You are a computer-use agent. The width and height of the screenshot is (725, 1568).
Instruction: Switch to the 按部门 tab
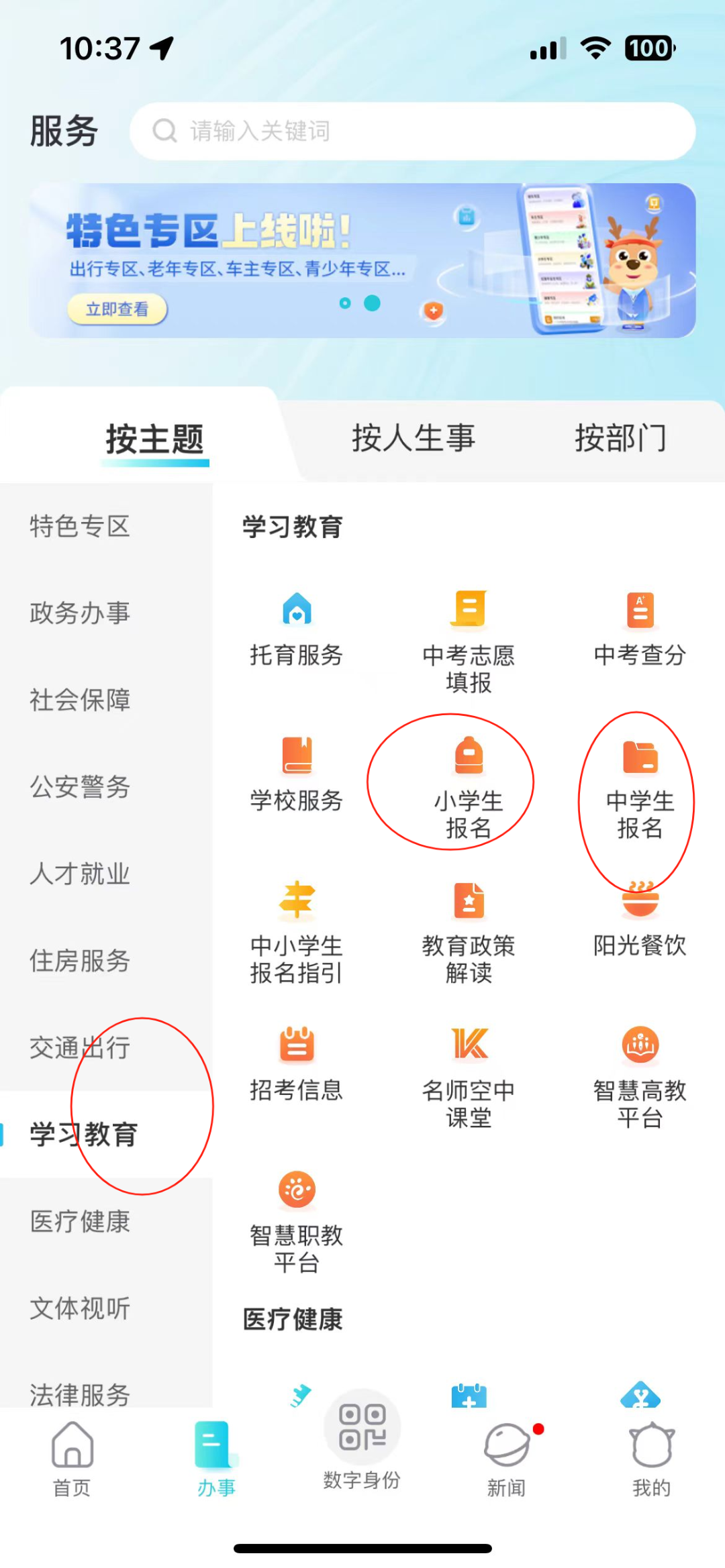pyautogui.click(x=620, y=438)
